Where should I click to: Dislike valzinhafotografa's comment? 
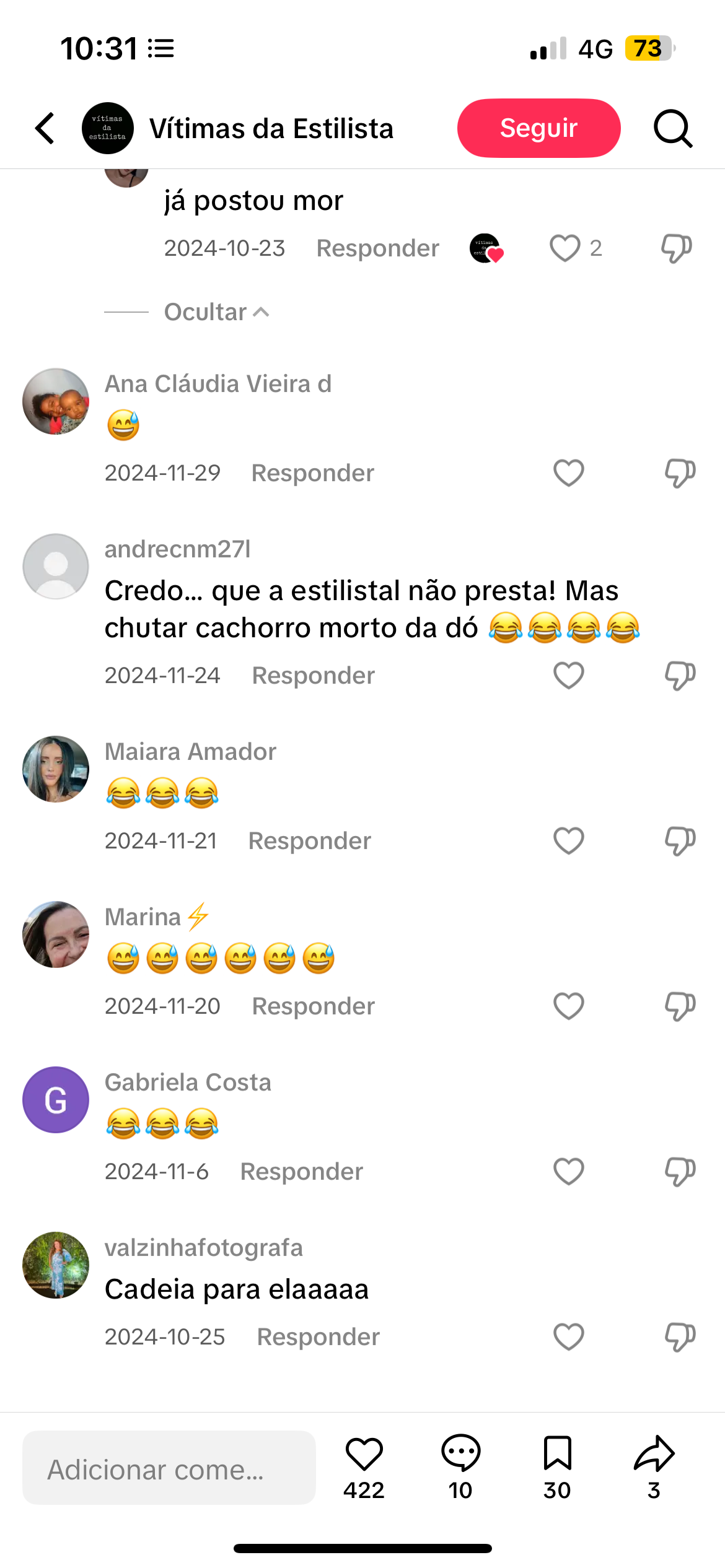[680, 1337]
